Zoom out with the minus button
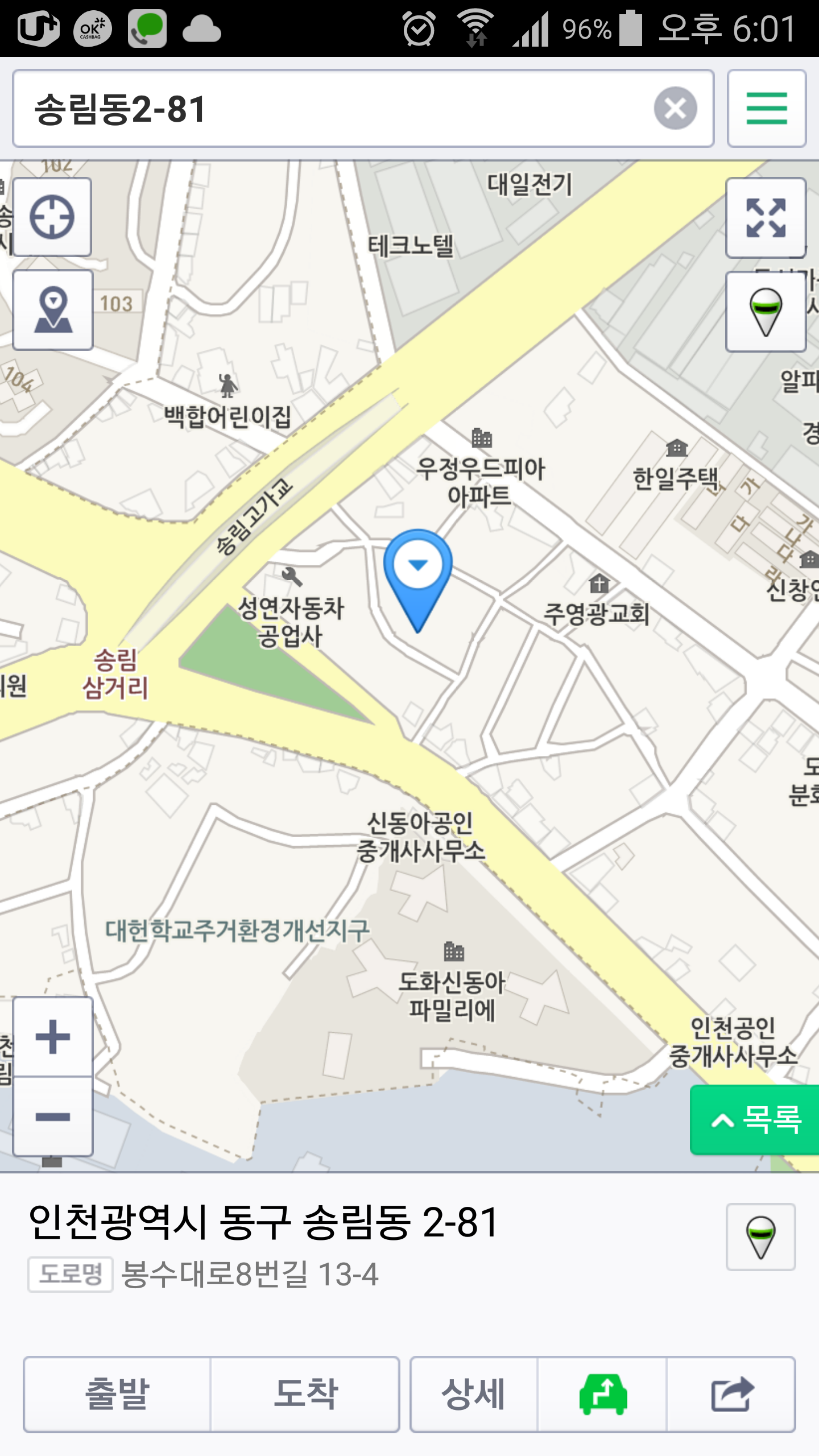819x1456 pixels. pos(52,1117)
